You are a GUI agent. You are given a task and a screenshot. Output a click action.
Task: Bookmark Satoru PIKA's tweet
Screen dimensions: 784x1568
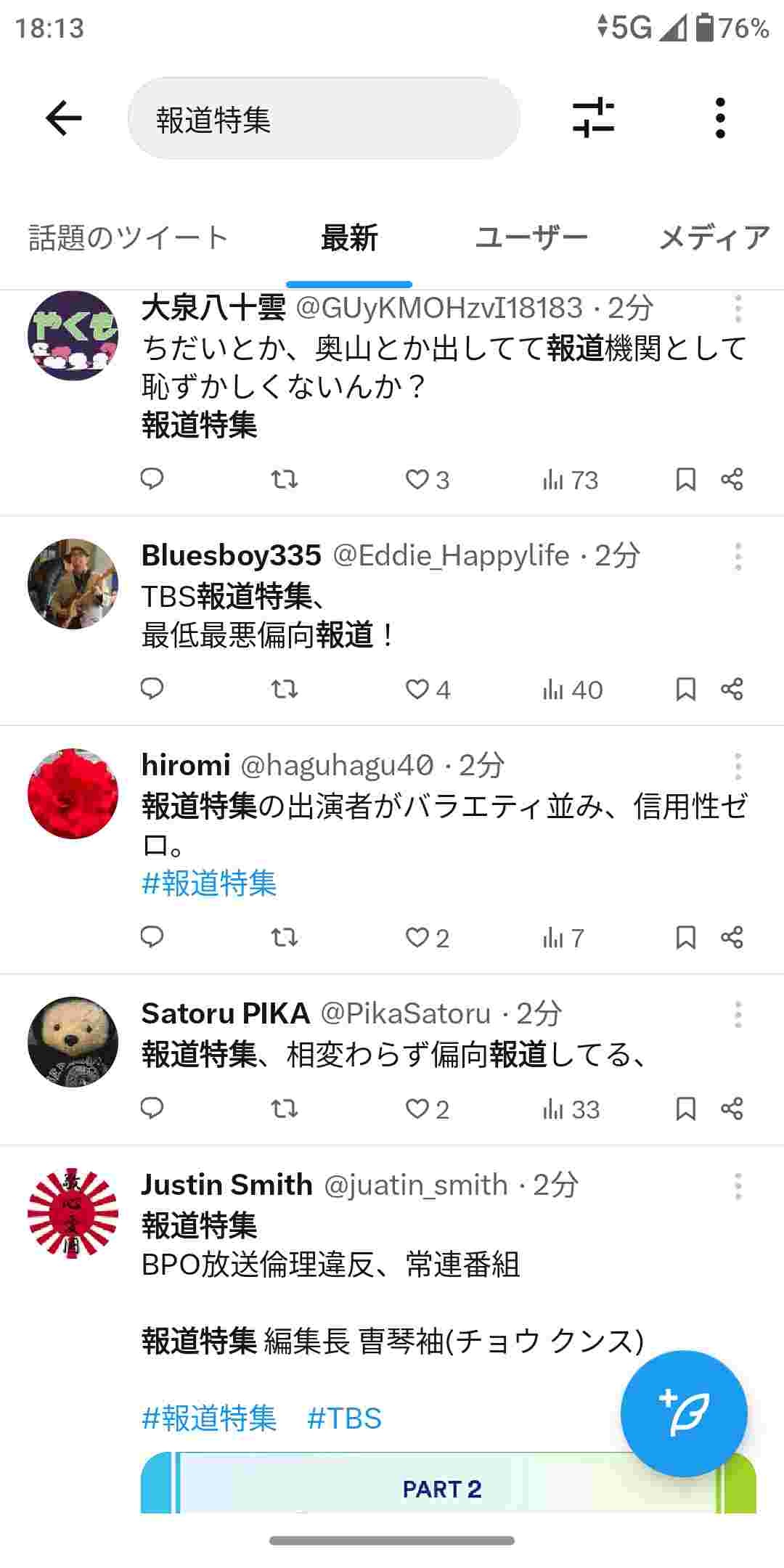point(685,1108)
